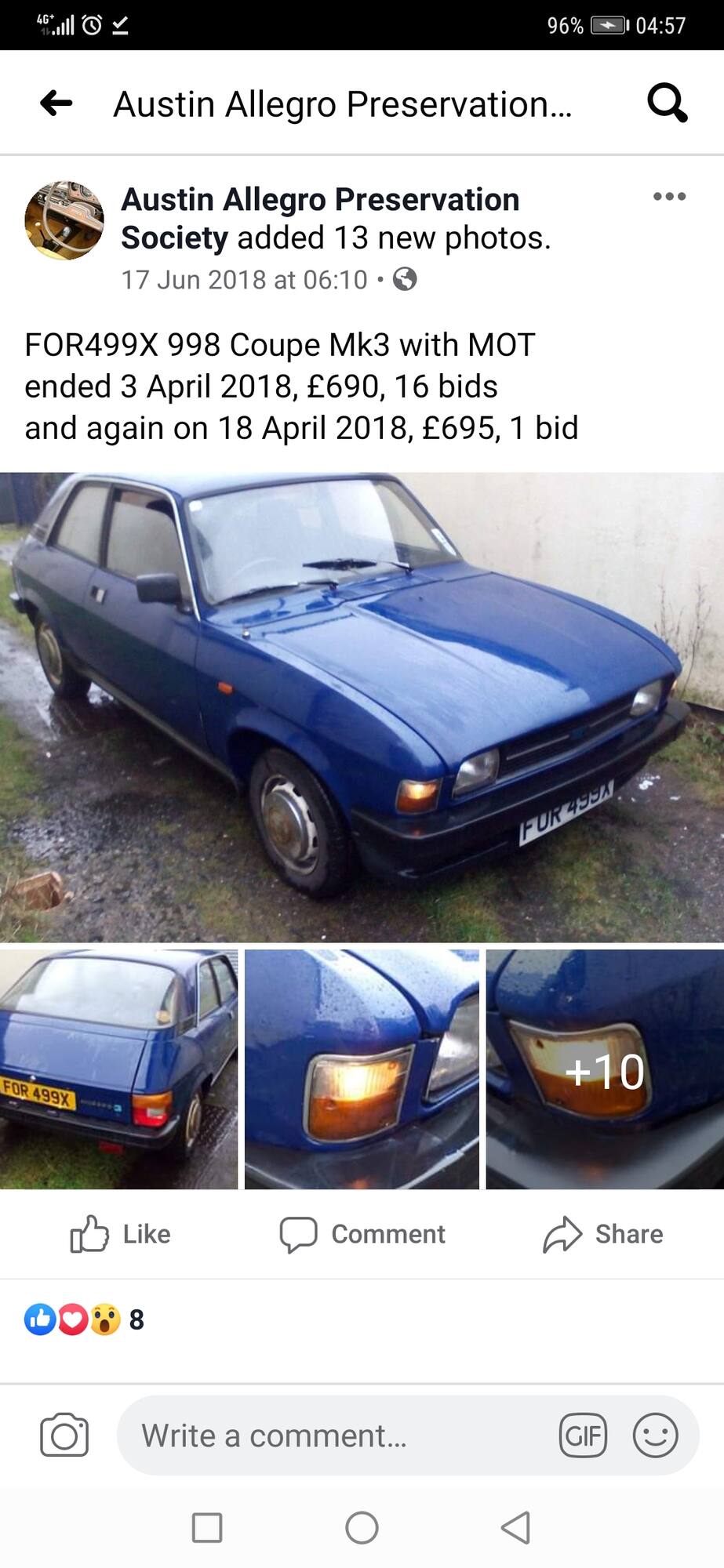The image size is (724, 1568).
Task: Open the post's three-dot options menu
Action: (x=669, y=196)
